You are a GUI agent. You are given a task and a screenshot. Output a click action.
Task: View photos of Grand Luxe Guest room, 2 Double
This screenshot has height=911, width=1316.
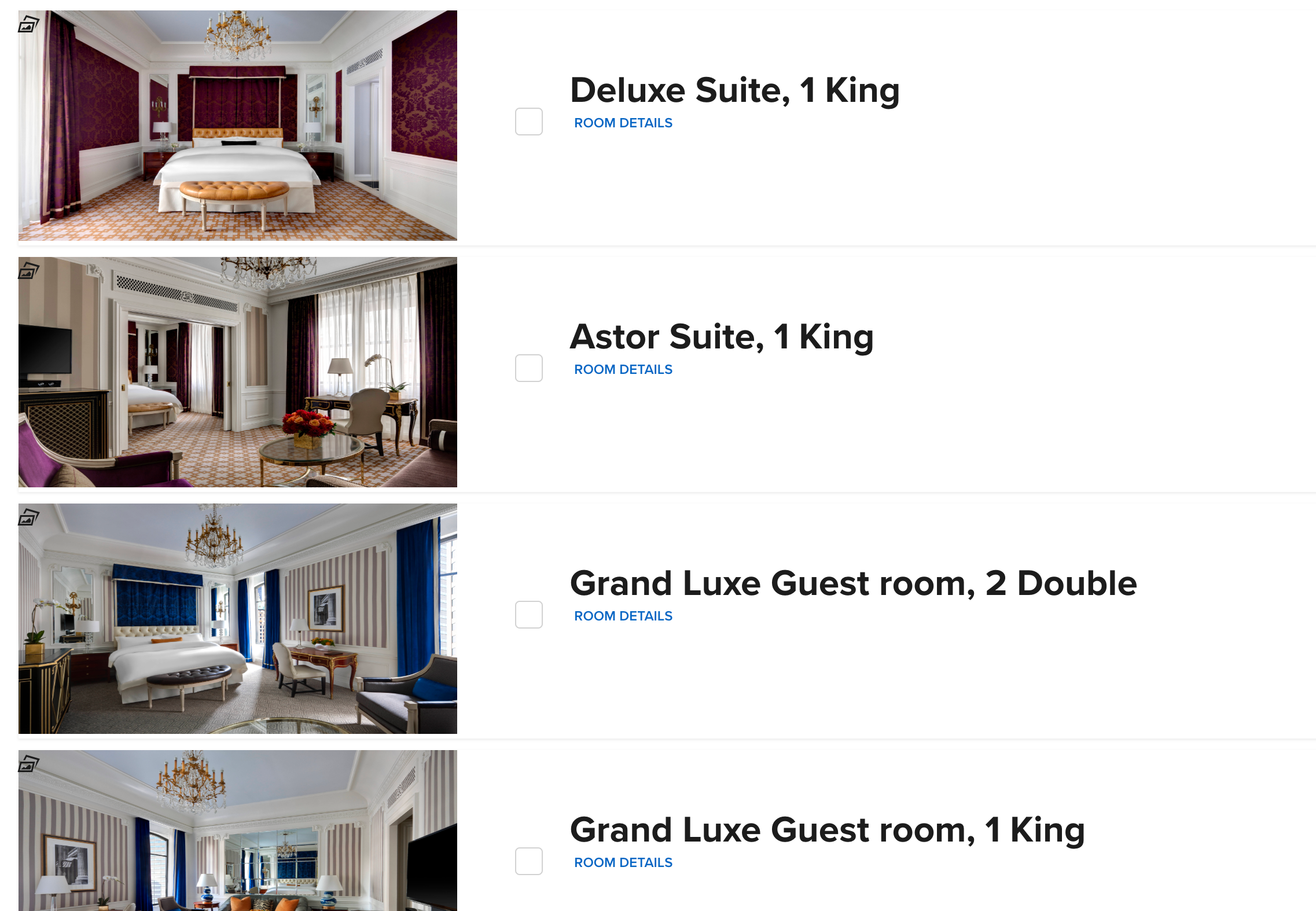(28, 517)
